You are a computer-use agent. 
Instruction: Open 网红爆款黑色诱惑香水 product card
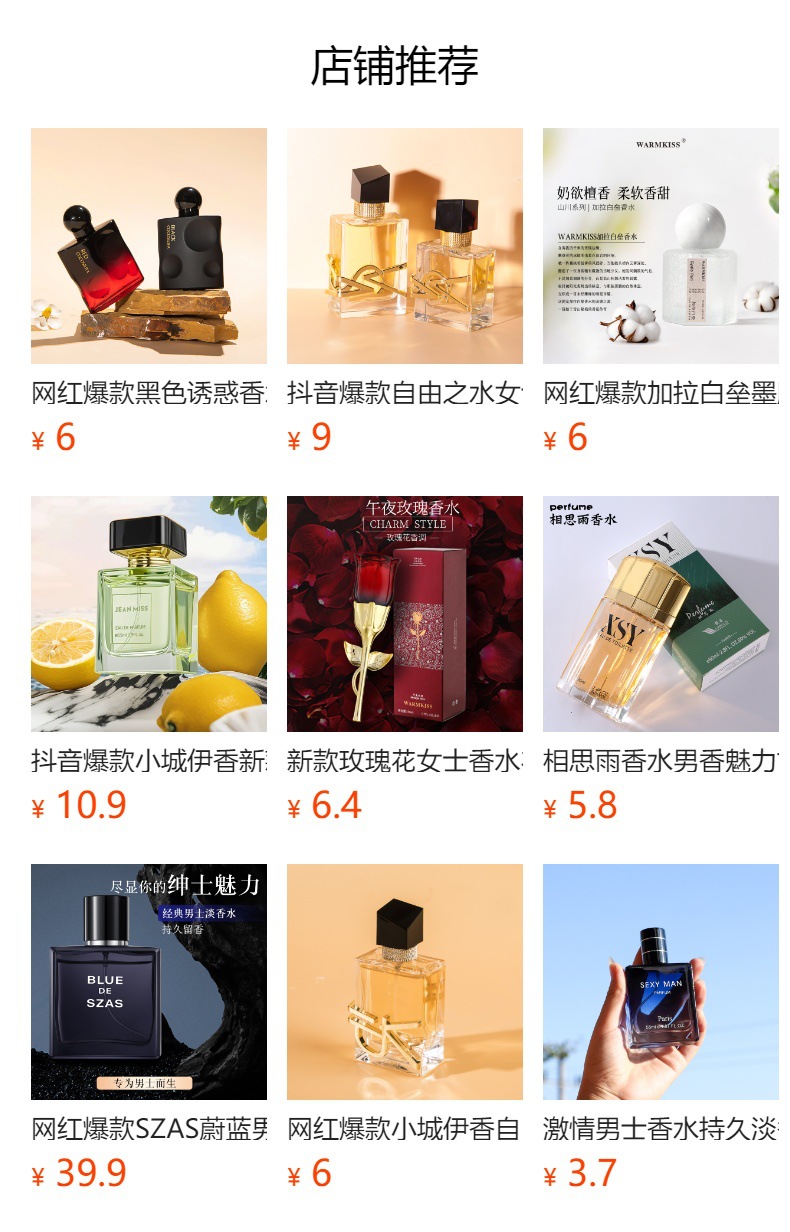(x=149, y=246)
